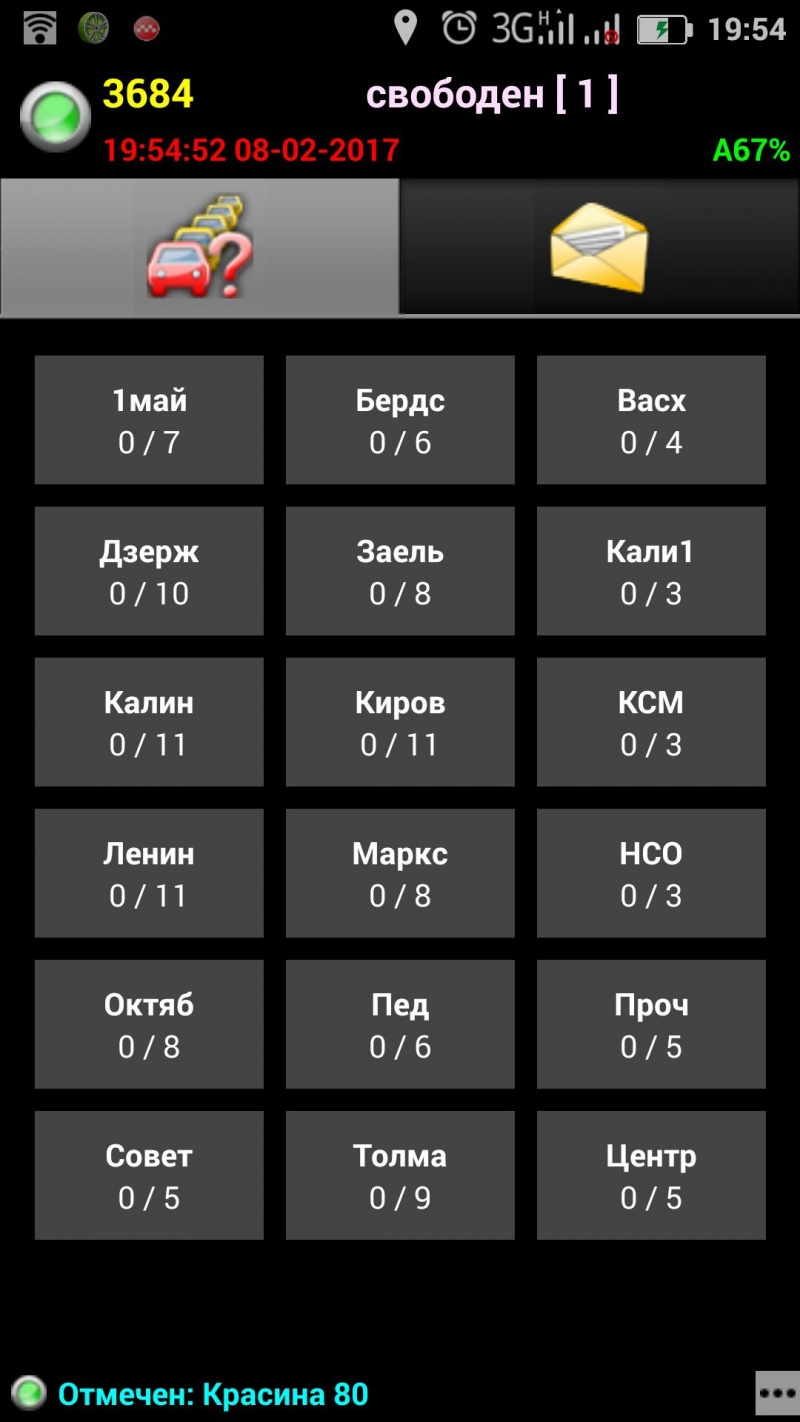Choose the КСМ district
This screenshot has width=800, height=1422.
click(x=651, y=722)
